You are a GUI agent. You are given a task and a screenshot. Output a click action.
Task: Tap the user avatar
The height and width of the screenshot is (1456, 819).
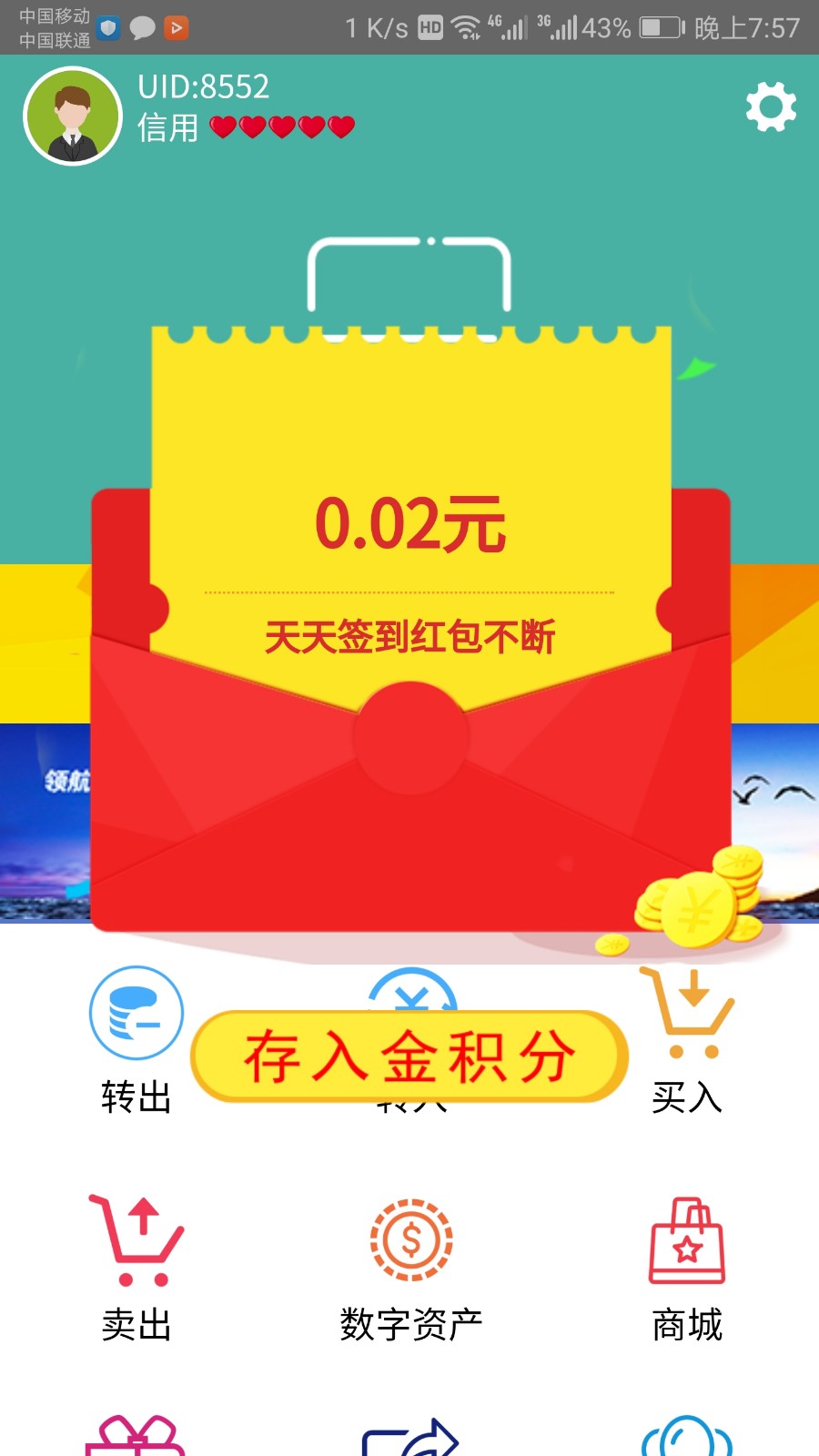[x=73, y=116]
